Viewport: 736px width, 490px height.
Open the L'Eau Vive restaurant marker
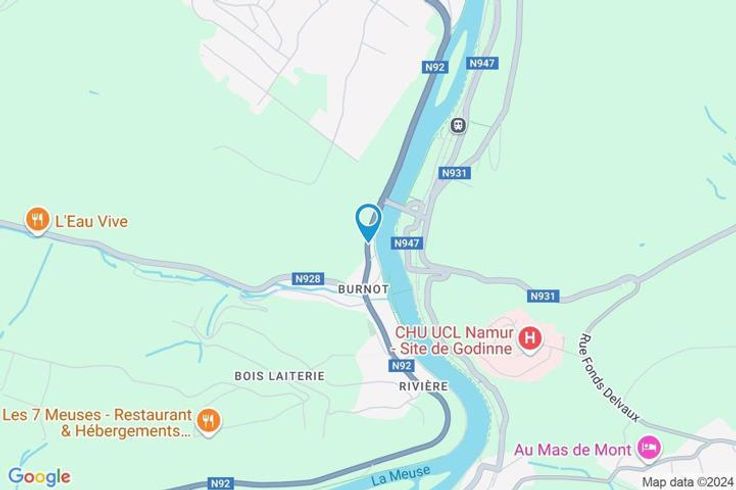[x=38, y=221]
